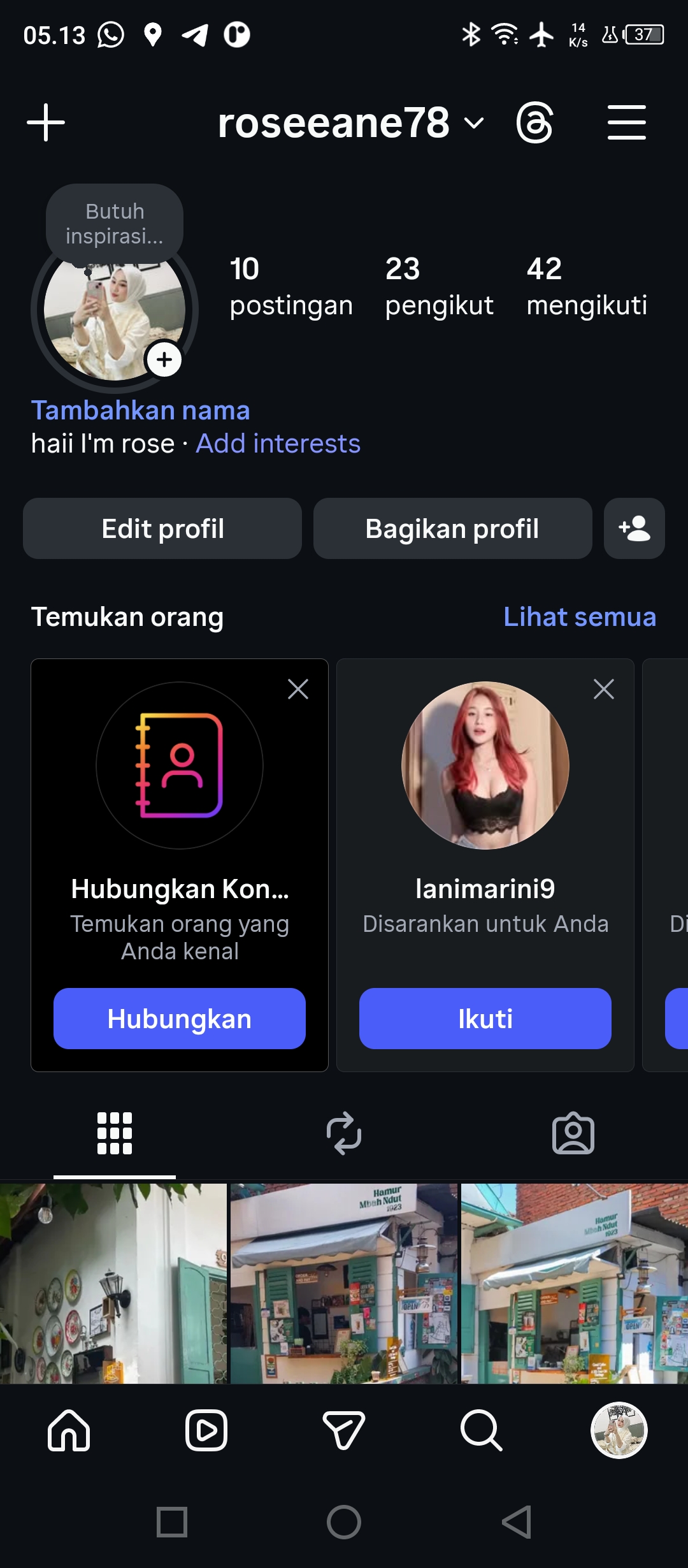
Task: Follow lanimarini9 with the Ikuti button
Action: coord(485,1019)
